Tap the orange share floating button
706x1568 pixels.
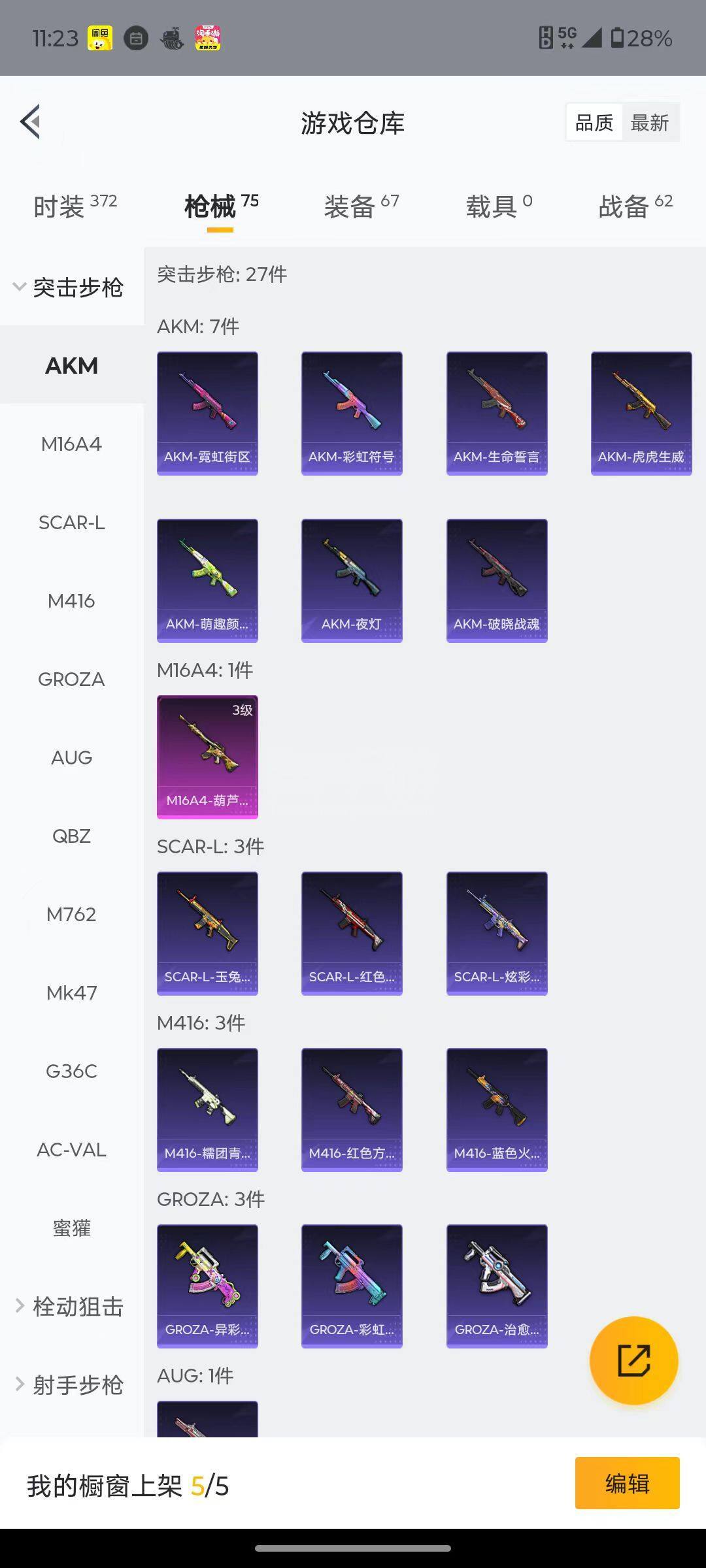[633, 1361]
